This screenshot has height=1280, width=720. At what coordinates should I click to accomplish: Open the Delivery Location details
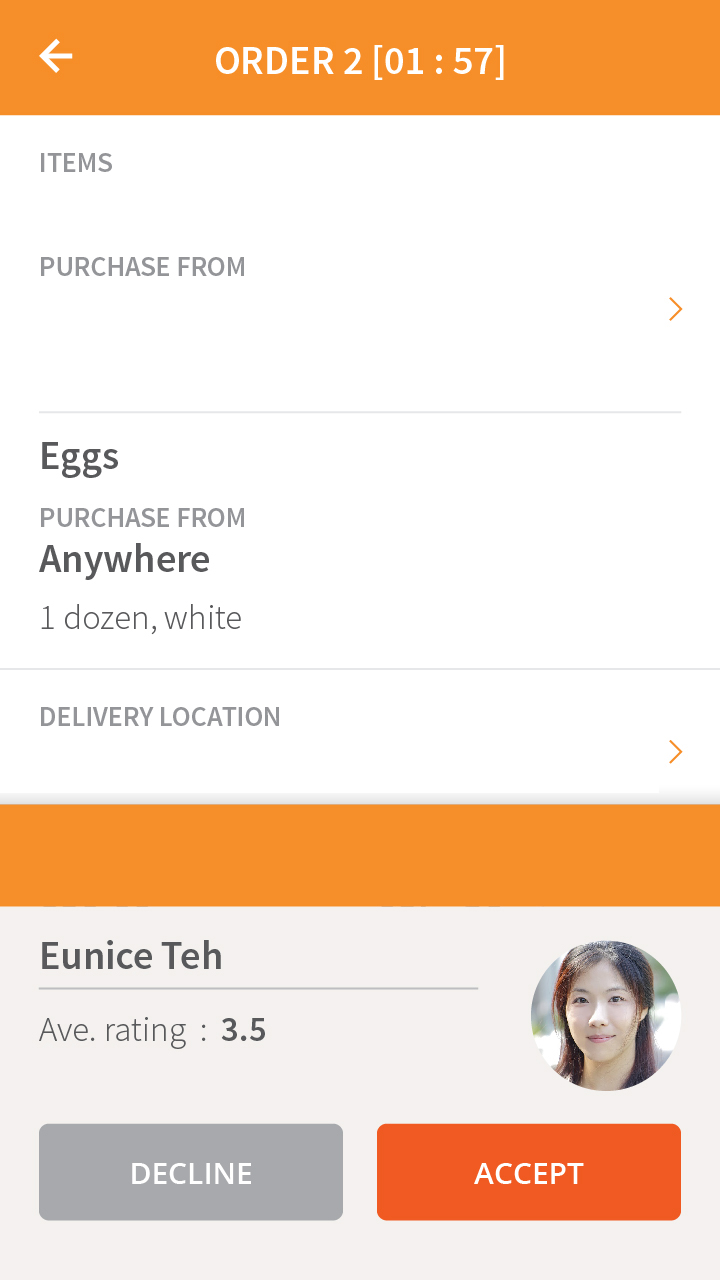click(675, 752)
